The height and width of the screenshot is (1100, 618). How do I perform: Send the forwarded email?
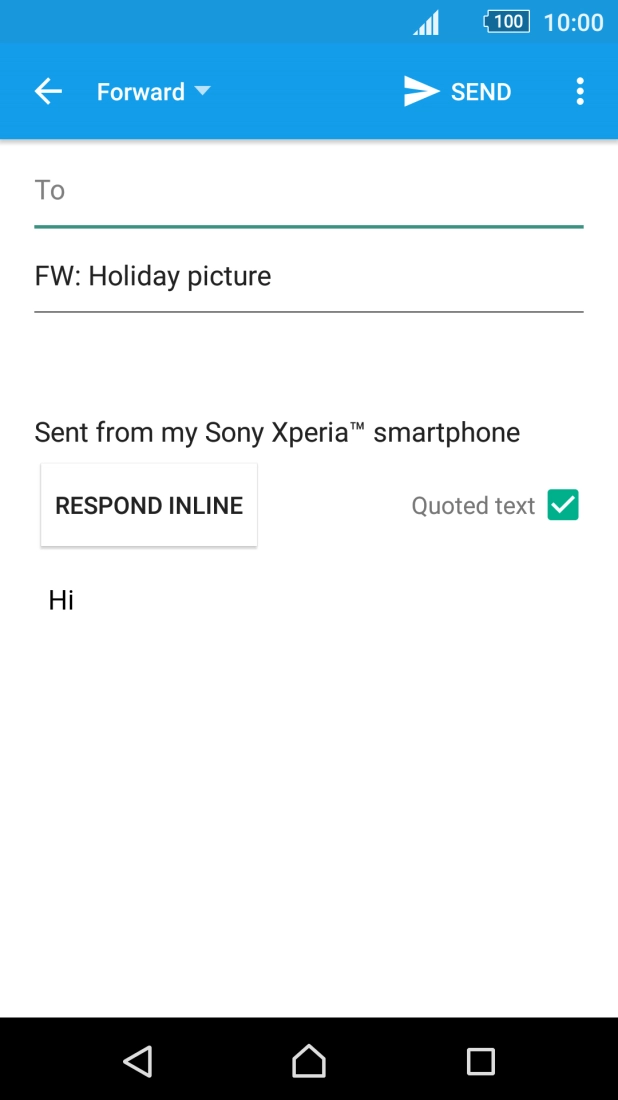[457, 92]
